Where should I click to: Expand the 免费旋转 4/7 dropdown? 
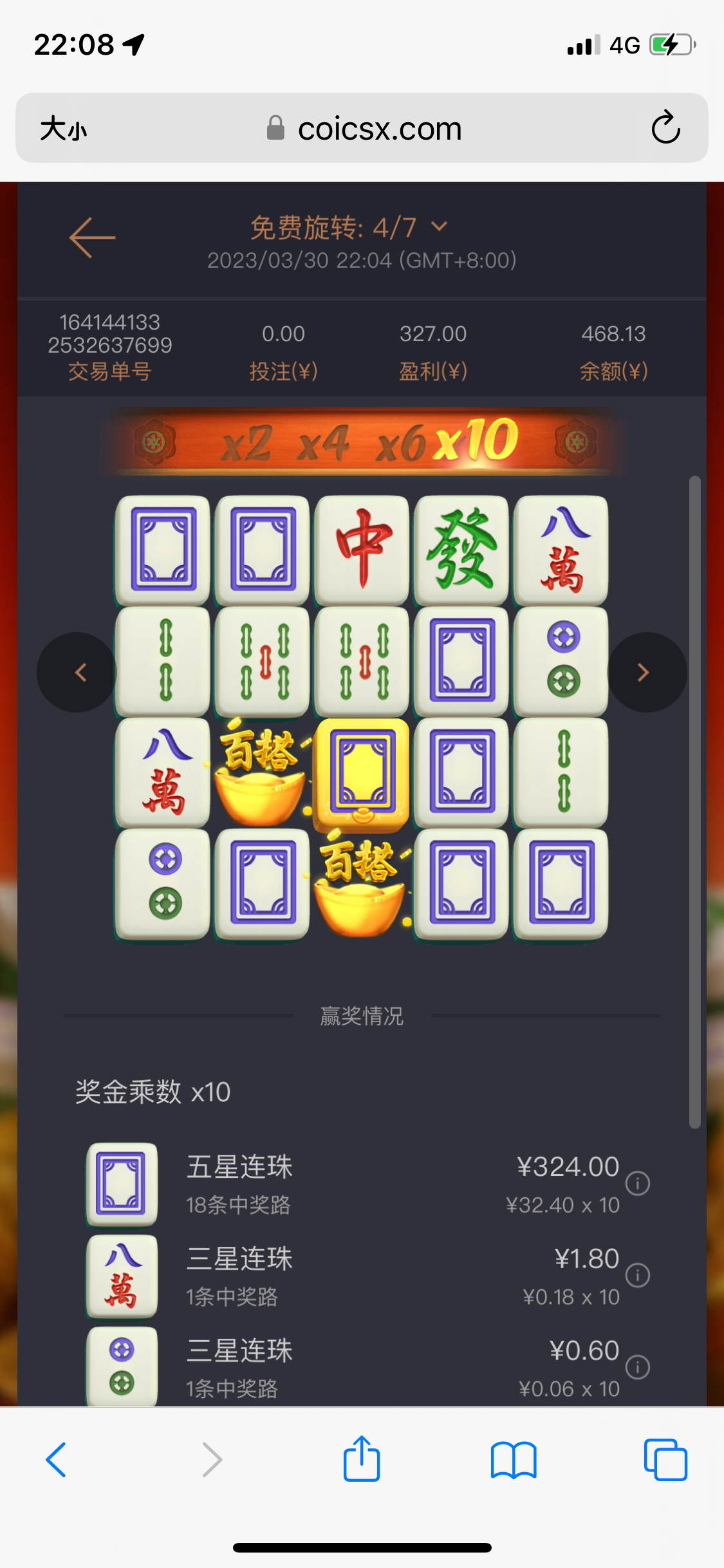(439, 226)
